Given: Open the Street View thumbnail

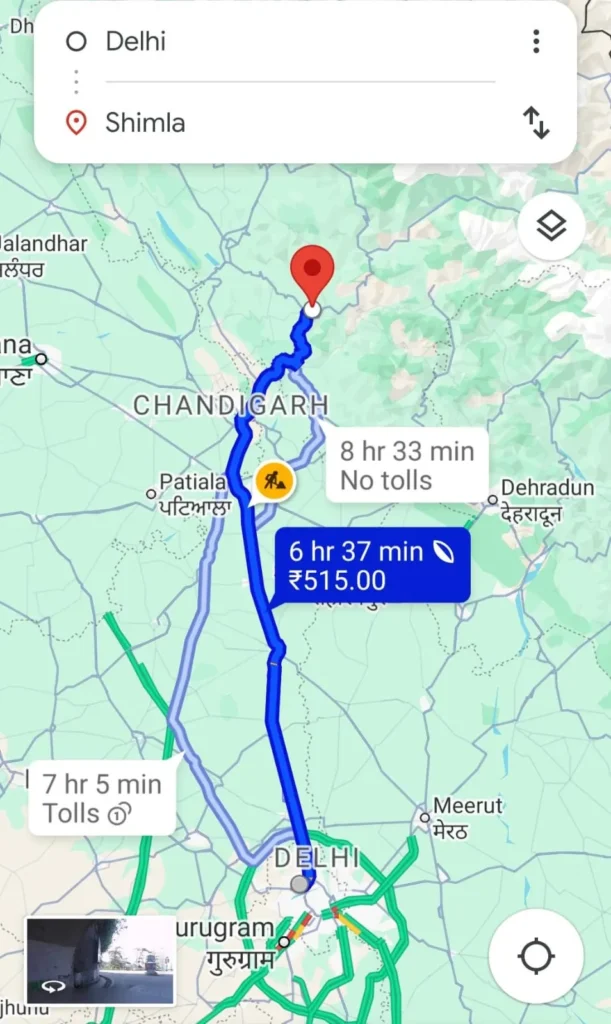Looking at the screenshot, I should [99, 960].
